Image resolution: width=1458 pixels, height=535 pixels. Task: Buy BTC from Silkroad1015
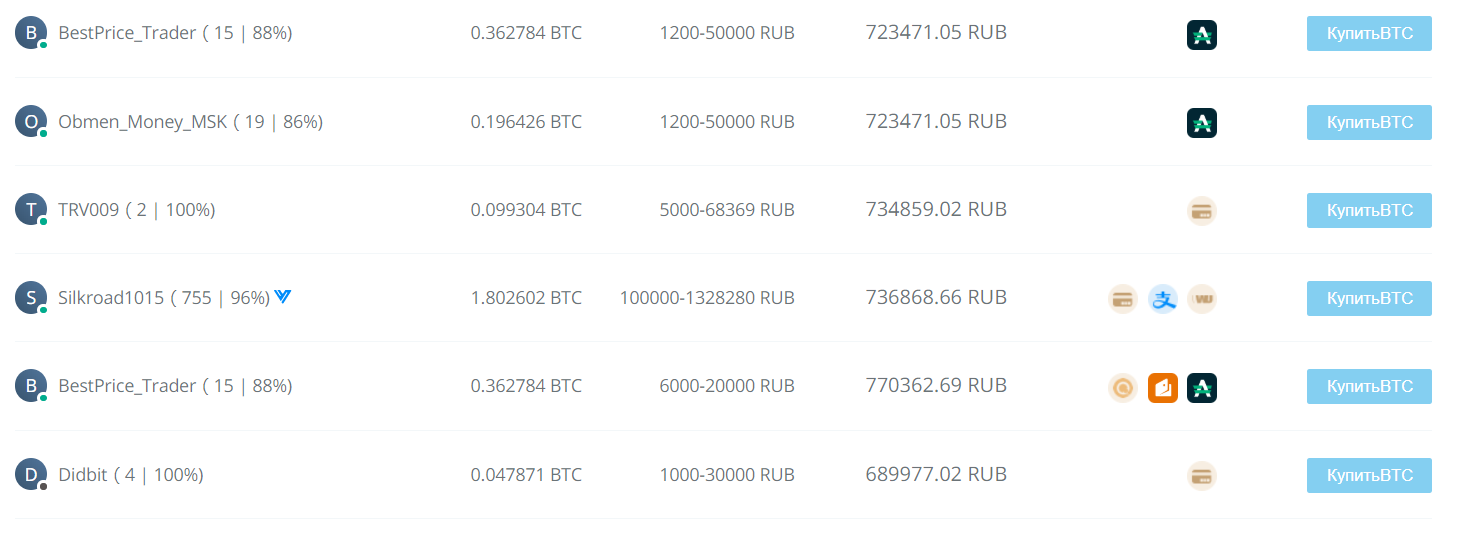click(1368, 298)
